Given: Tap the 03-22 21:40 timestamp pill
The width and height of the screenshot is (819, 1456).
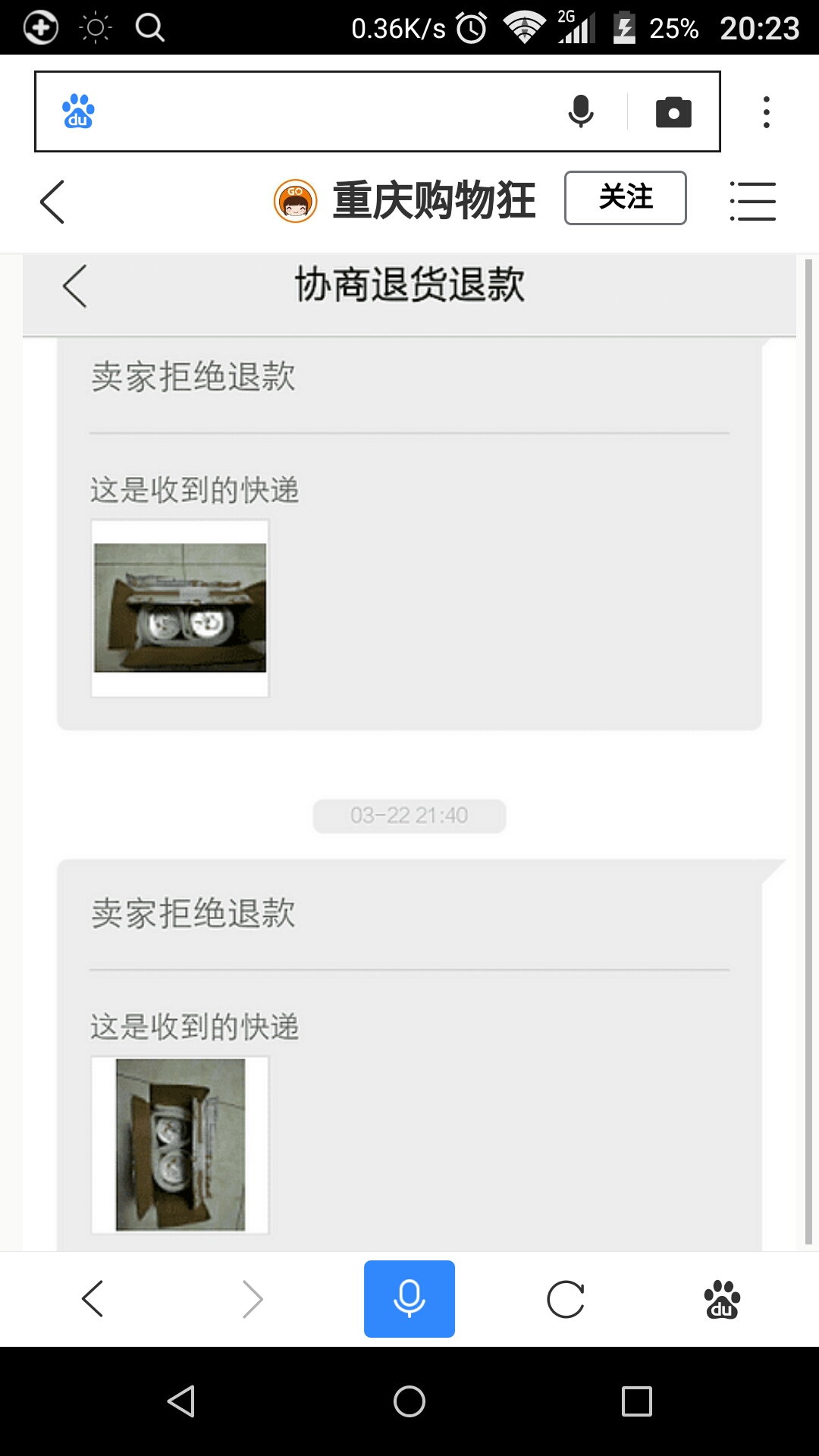Looking at the screenshot, I should tap(409, 815).
